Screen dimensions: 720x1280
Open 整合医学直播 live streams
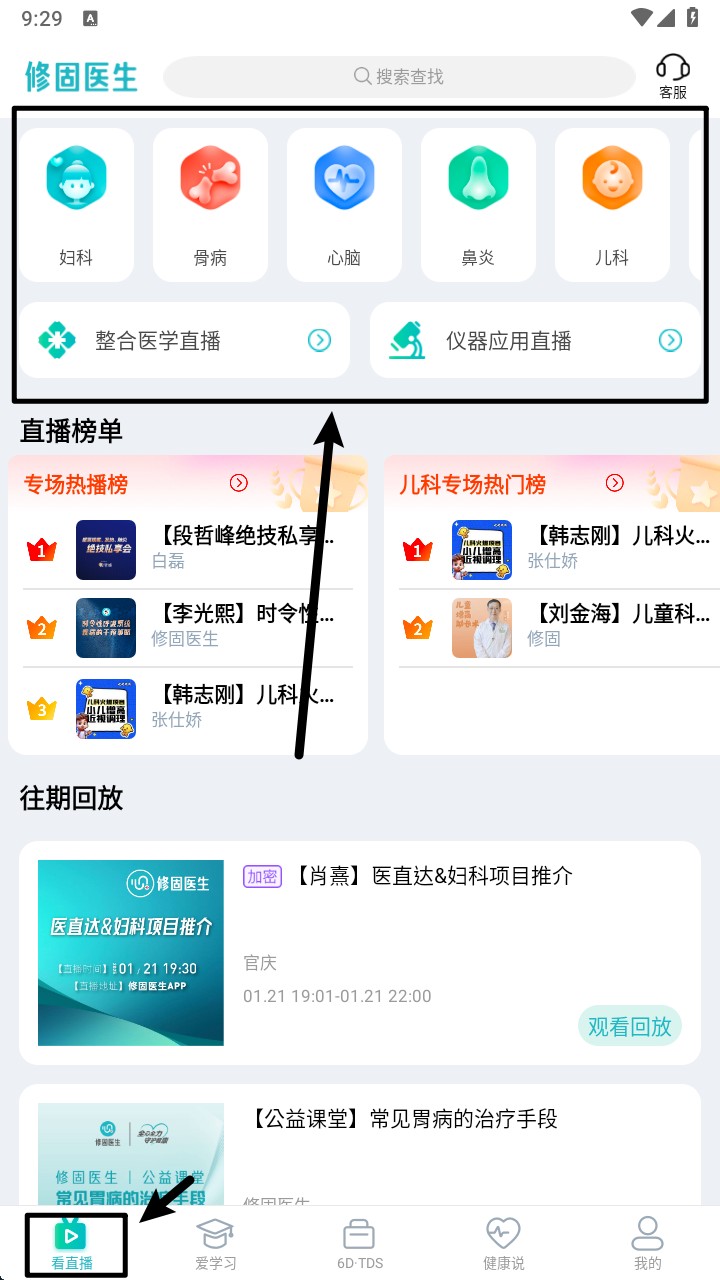[184, 341]
